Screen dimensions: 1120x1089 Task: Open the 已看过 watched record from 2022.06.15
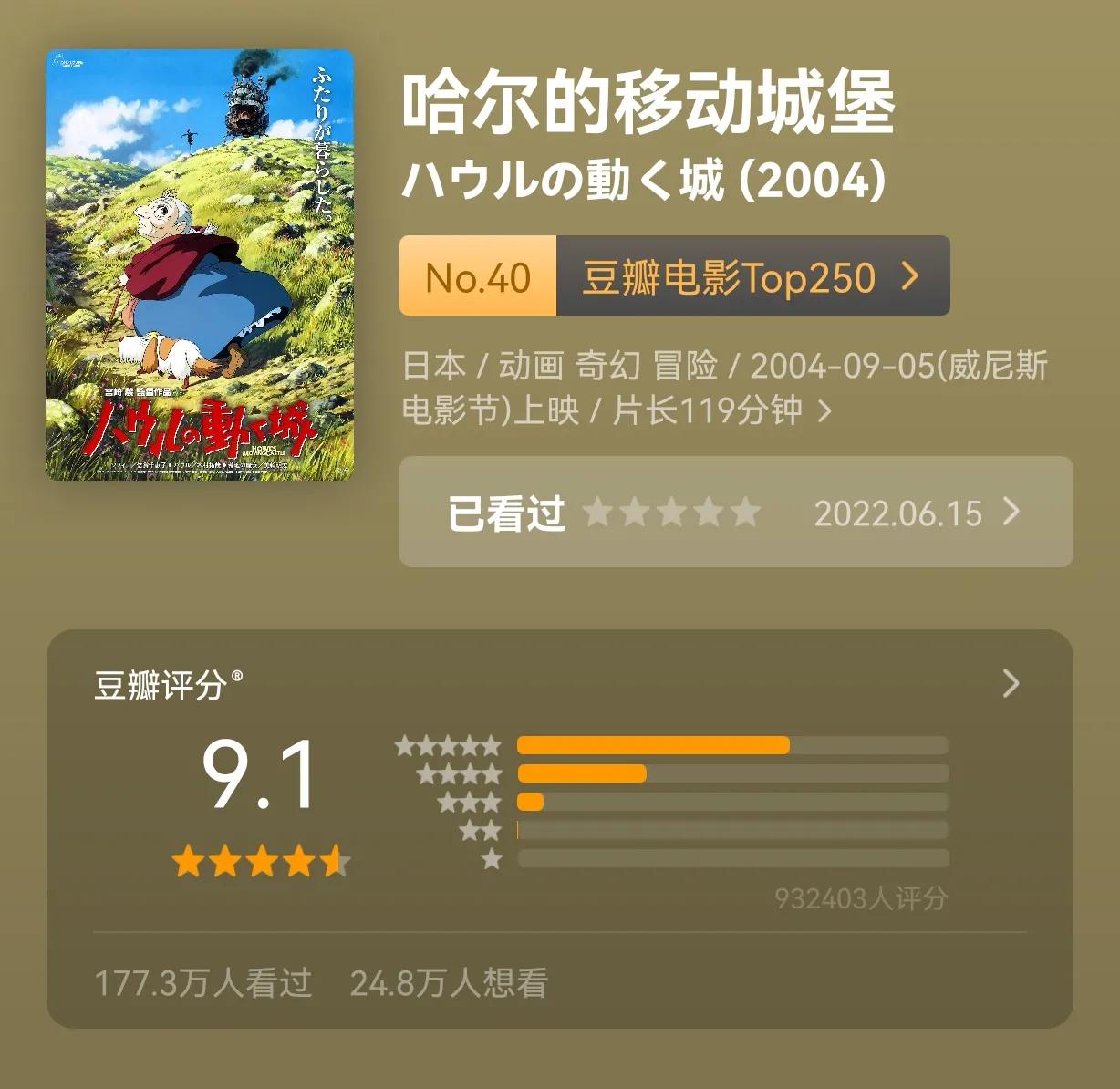point(735,513)
